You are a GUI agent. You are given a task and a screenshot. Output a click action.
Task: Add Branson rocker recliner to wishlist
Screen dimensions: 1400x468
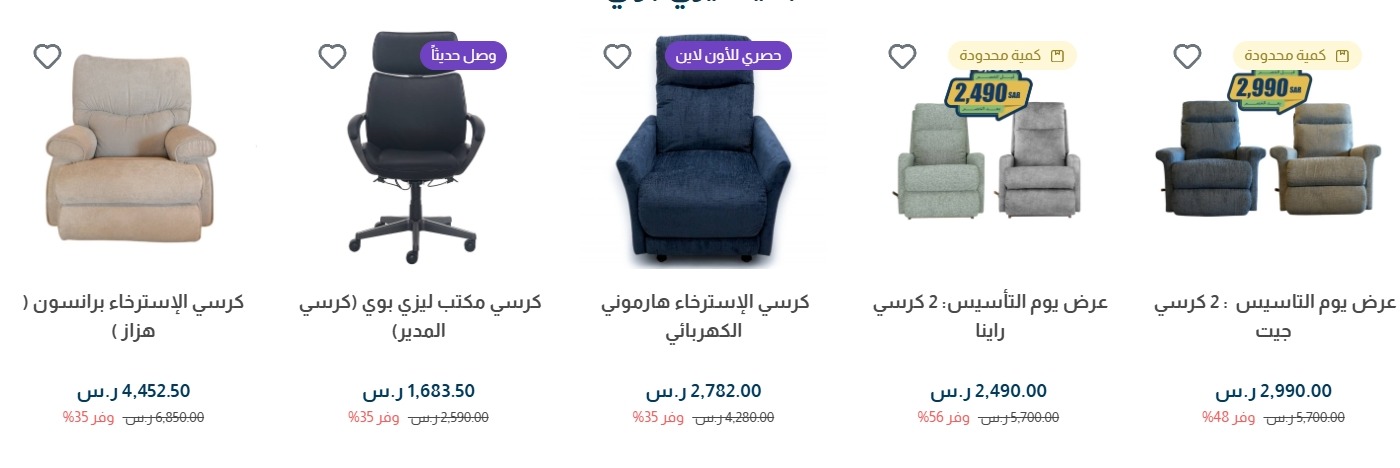(47, 57)
